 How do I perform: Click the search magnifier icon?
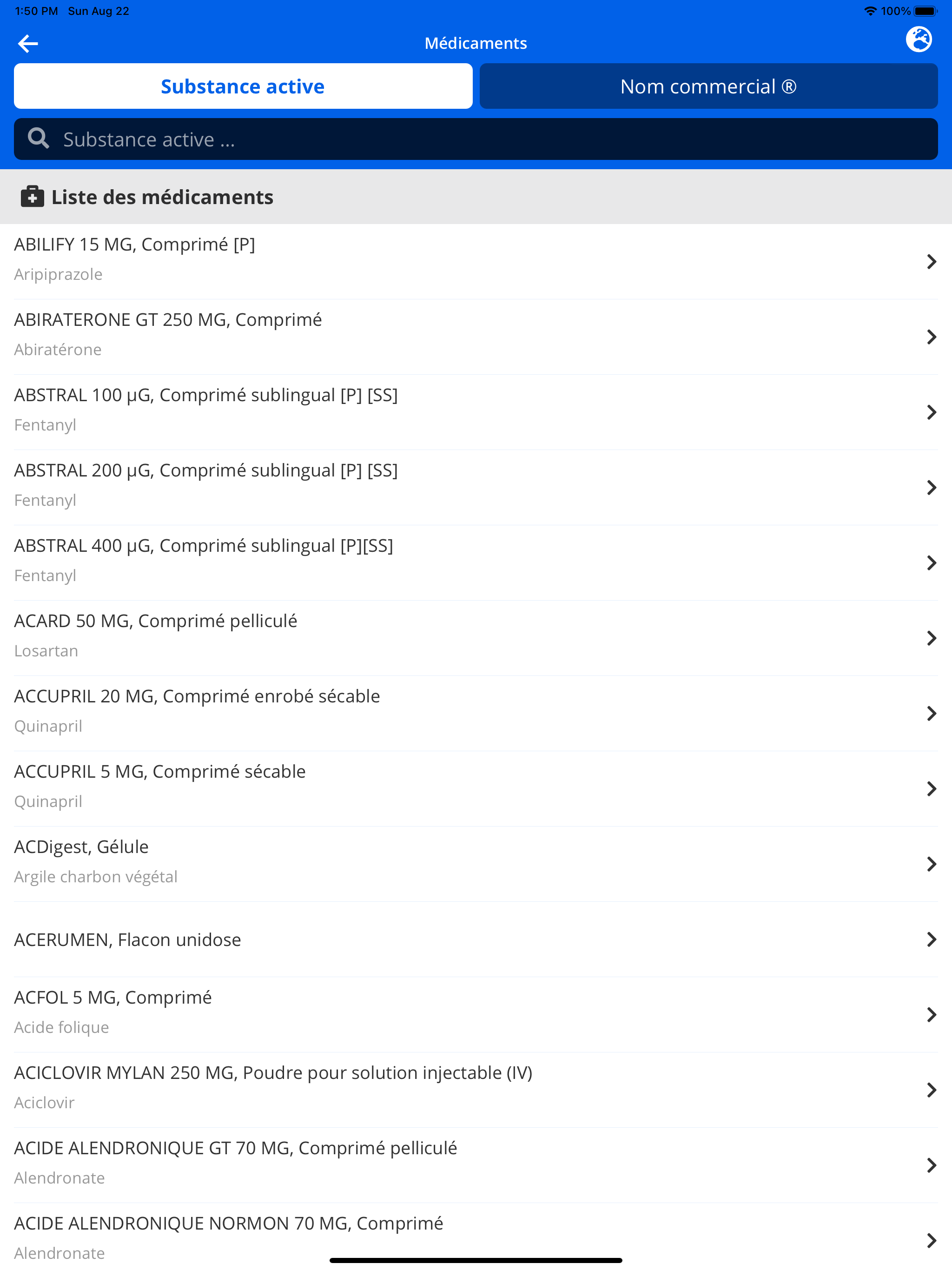tap(38, 139)
